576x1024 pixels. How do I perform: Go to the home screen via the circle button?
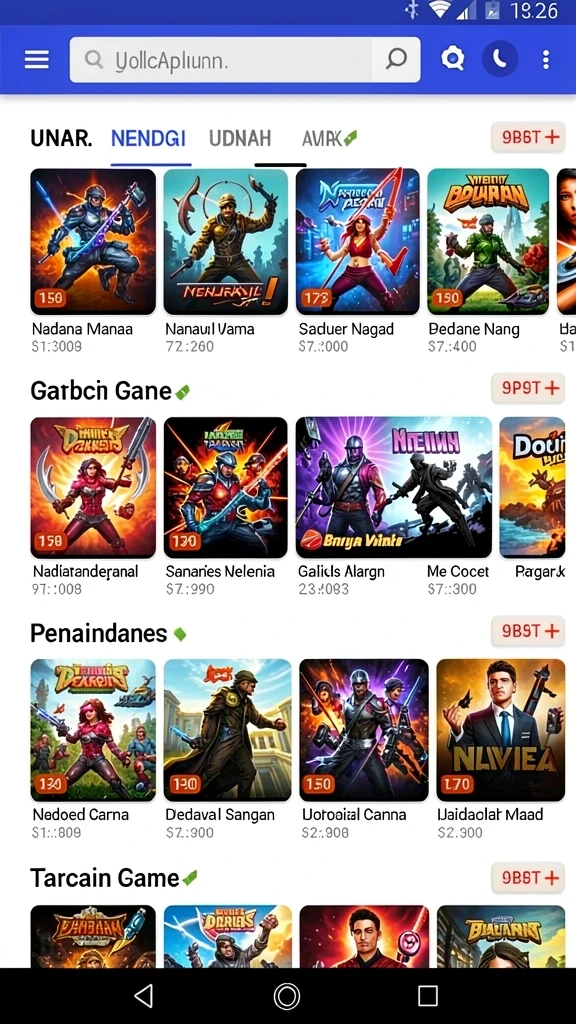tap(287, 996)
